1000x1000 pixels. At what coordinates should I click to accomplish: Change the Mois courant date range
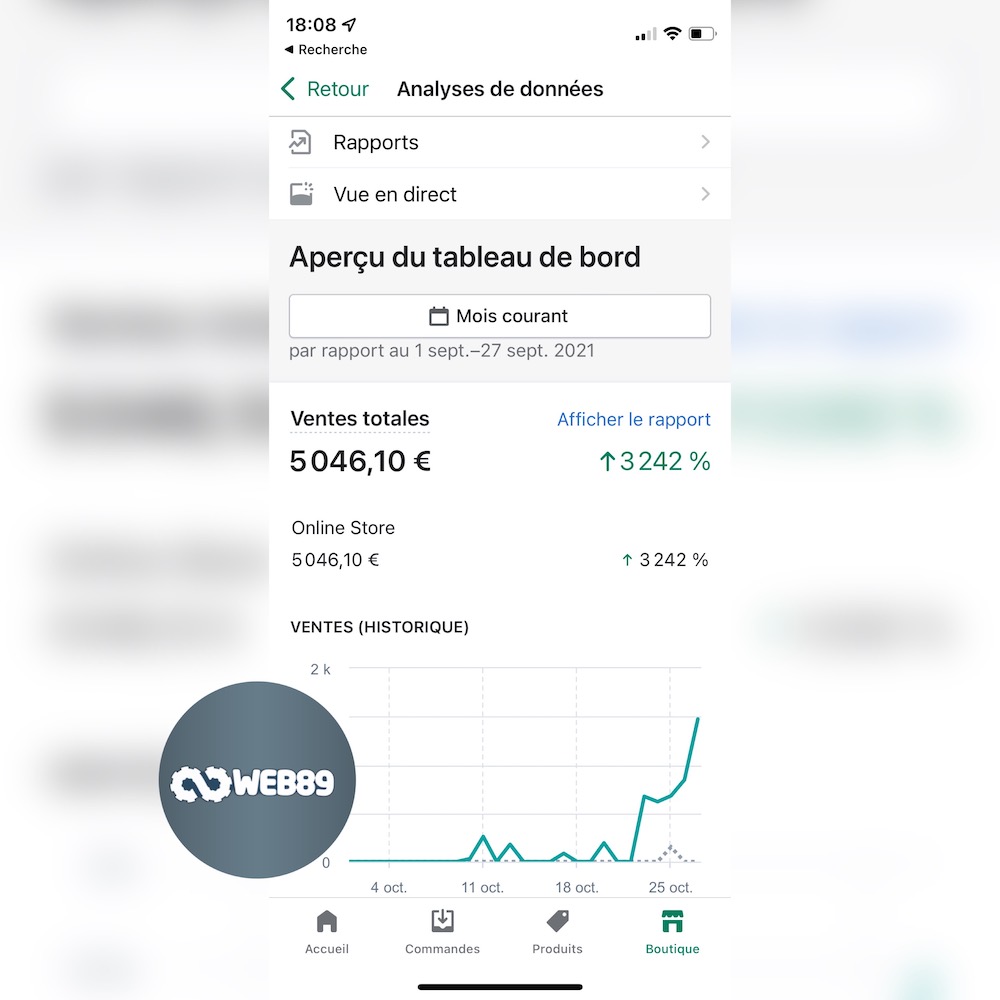click(x=500, y=316)
